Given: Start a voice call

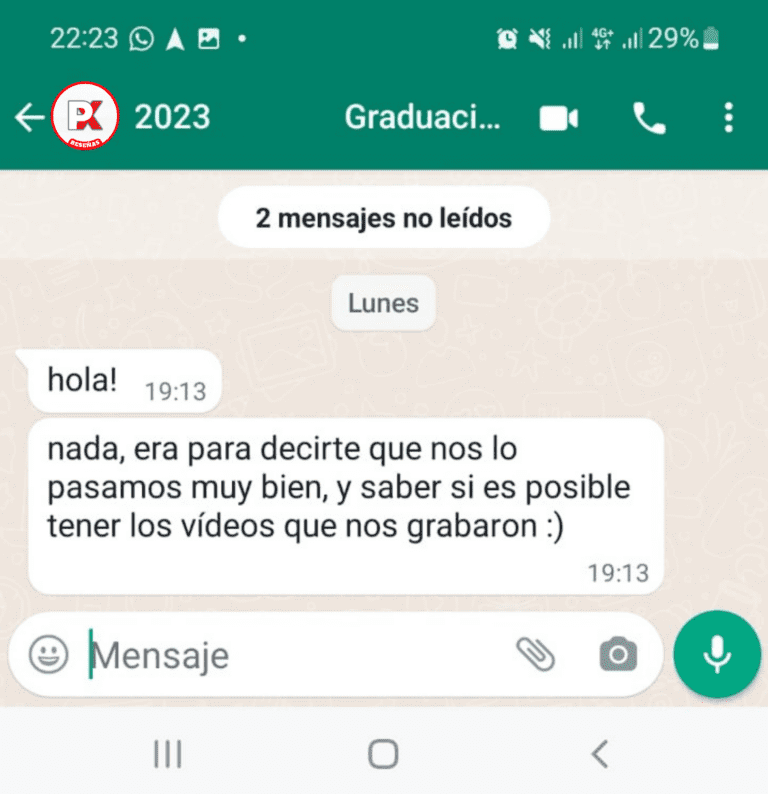Looking at the screenshot, I should pyautogui.click(x=649, y=119).
